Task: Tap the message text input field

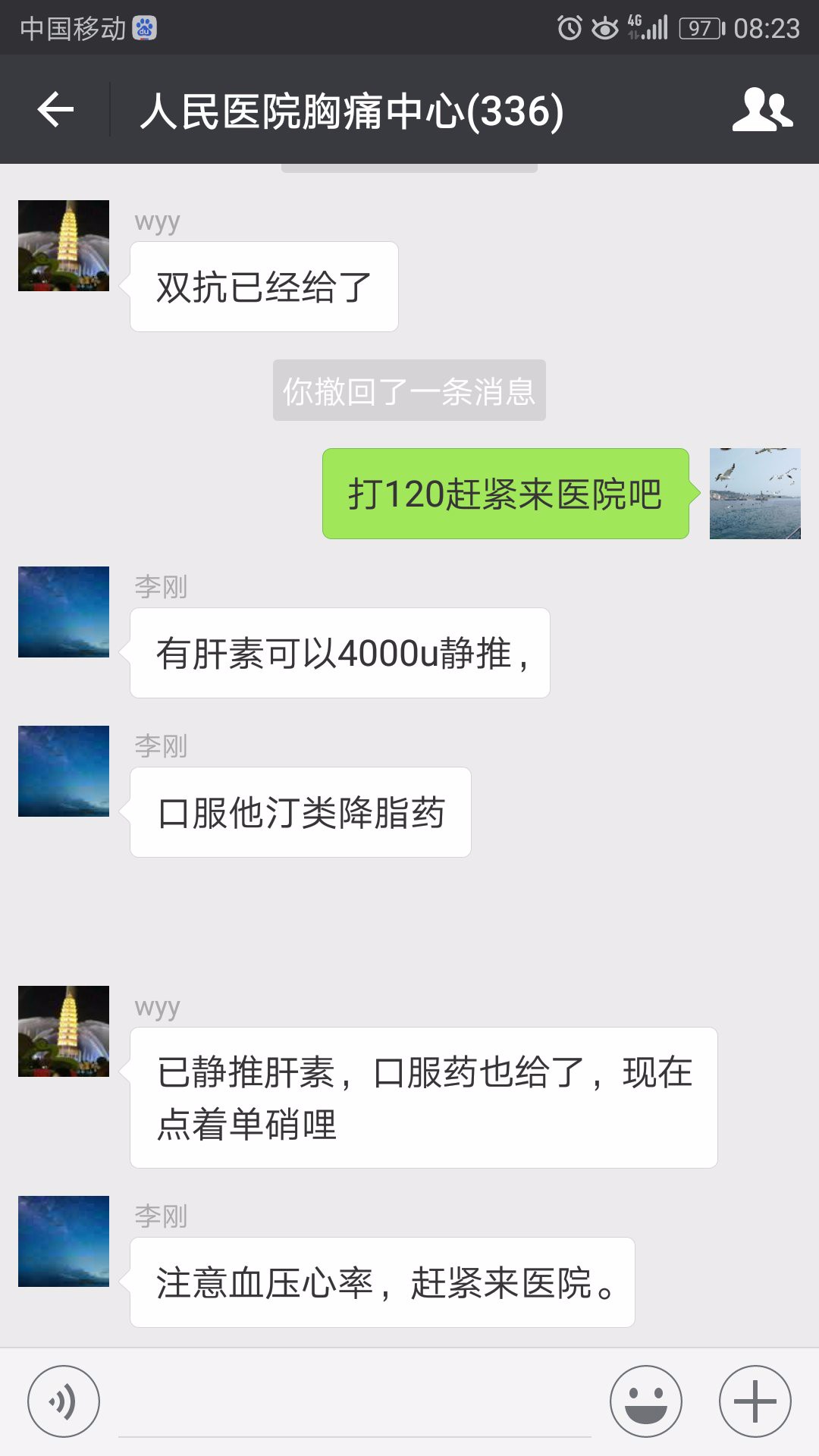Action: (x=354, y=1403)
